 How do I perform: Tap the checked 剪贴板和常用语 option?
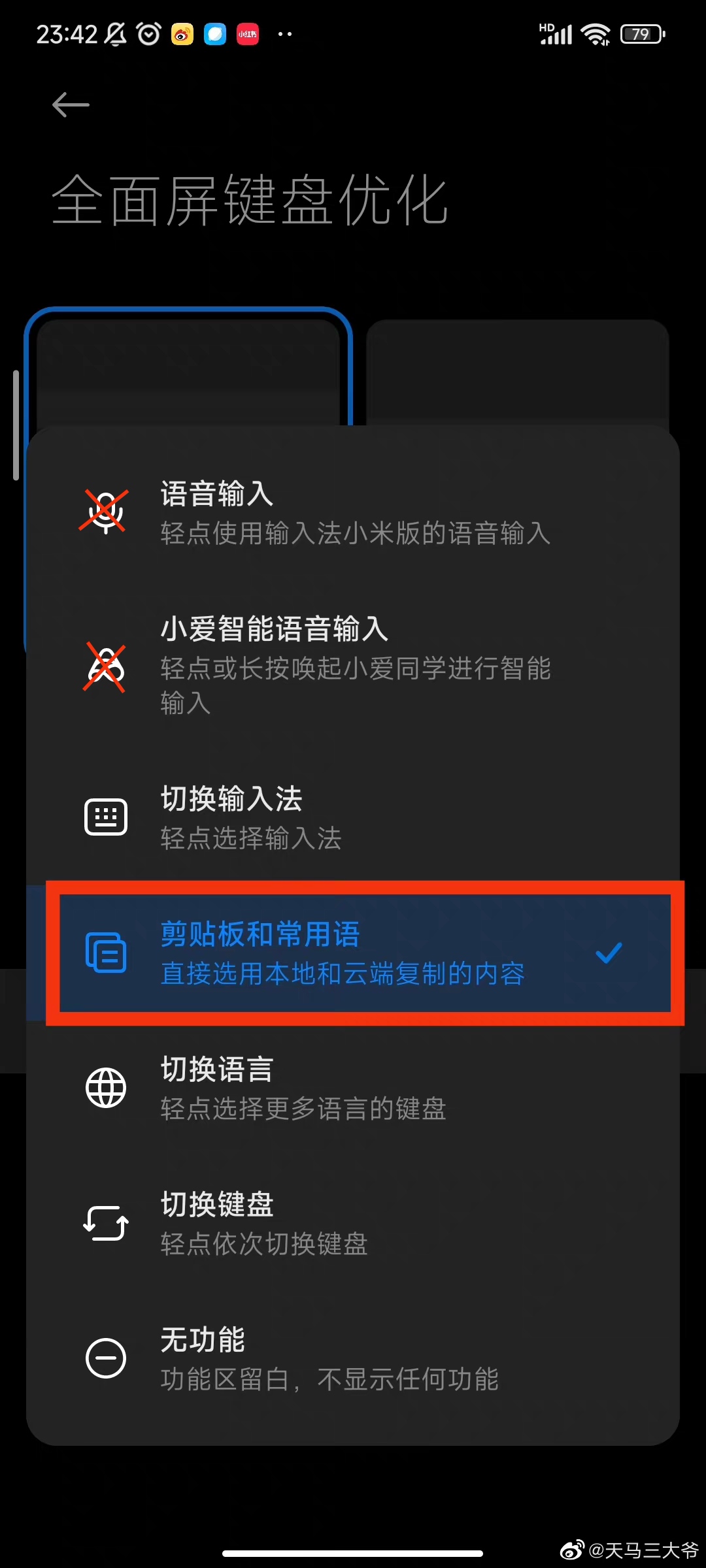[353, 953]
